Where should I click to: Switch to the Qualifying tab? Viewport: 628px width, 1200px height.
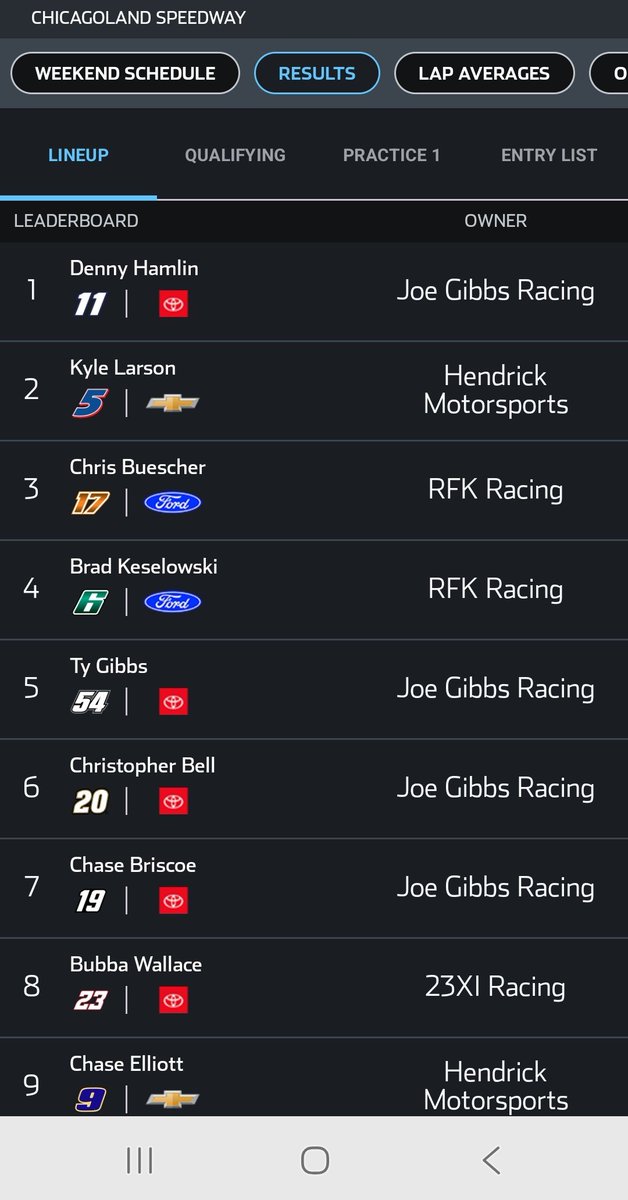coord(235,155)
